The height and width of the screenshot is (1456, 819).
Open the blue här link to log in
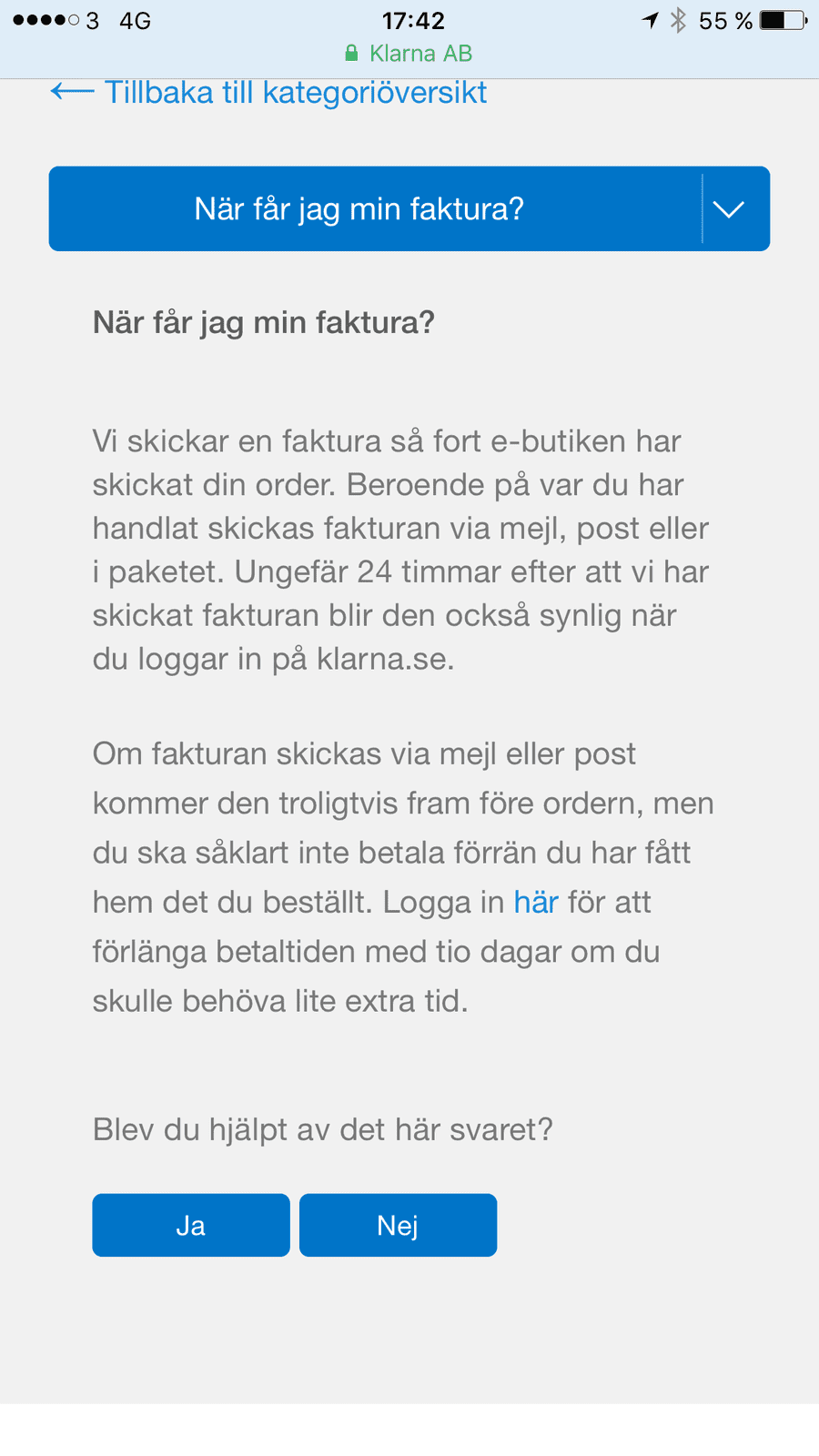pyautogui.click(x=536, y=902)
